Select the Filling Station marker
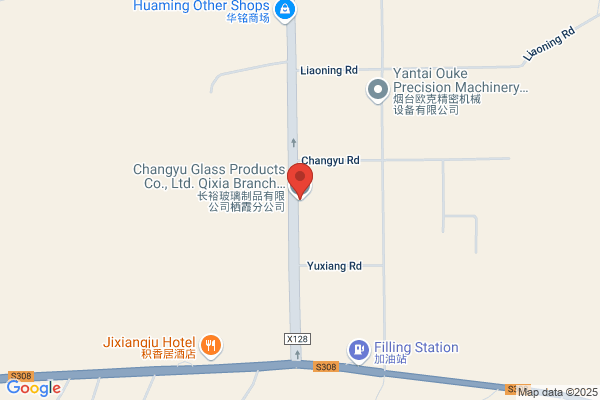 357,350
